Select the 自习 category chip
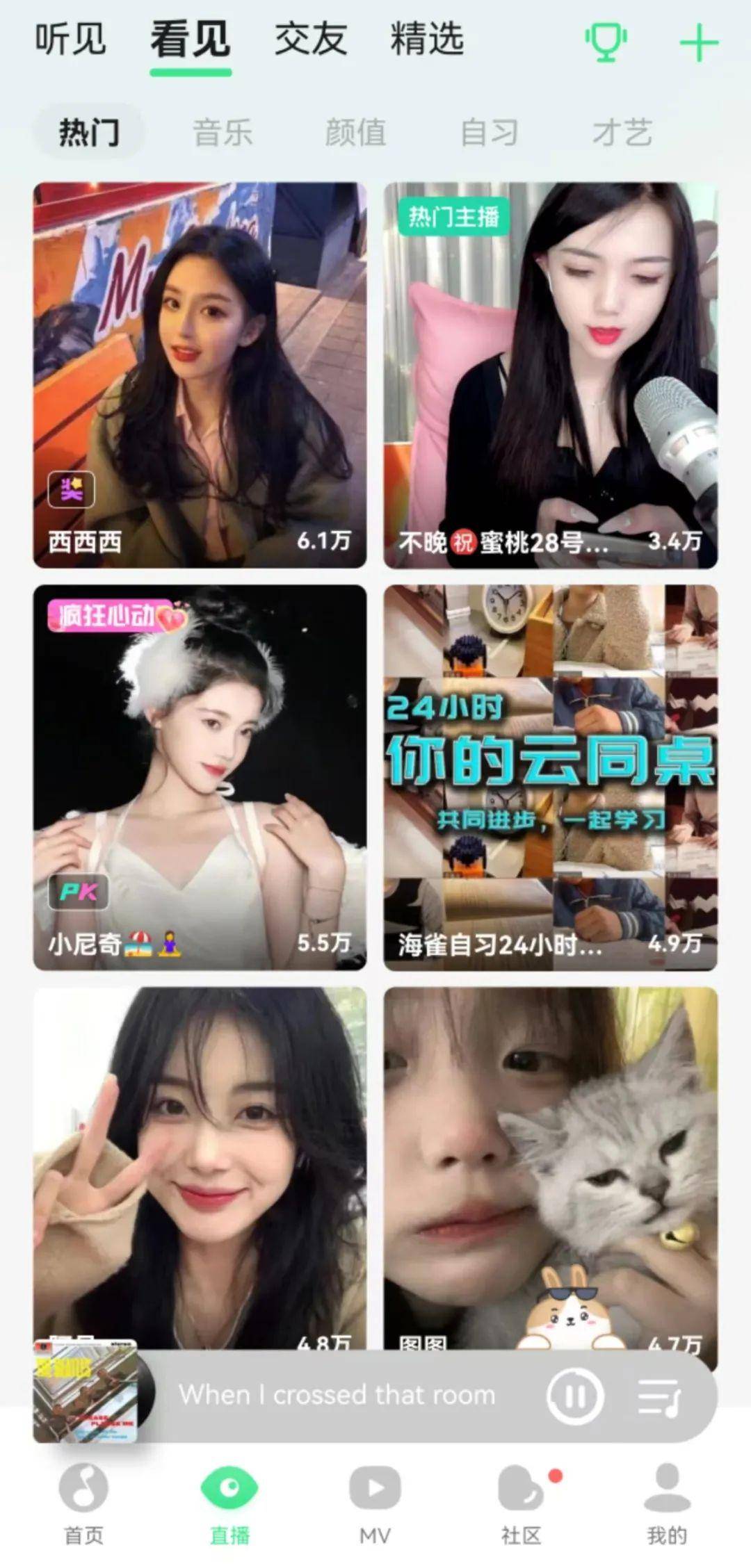 [490, 132]
